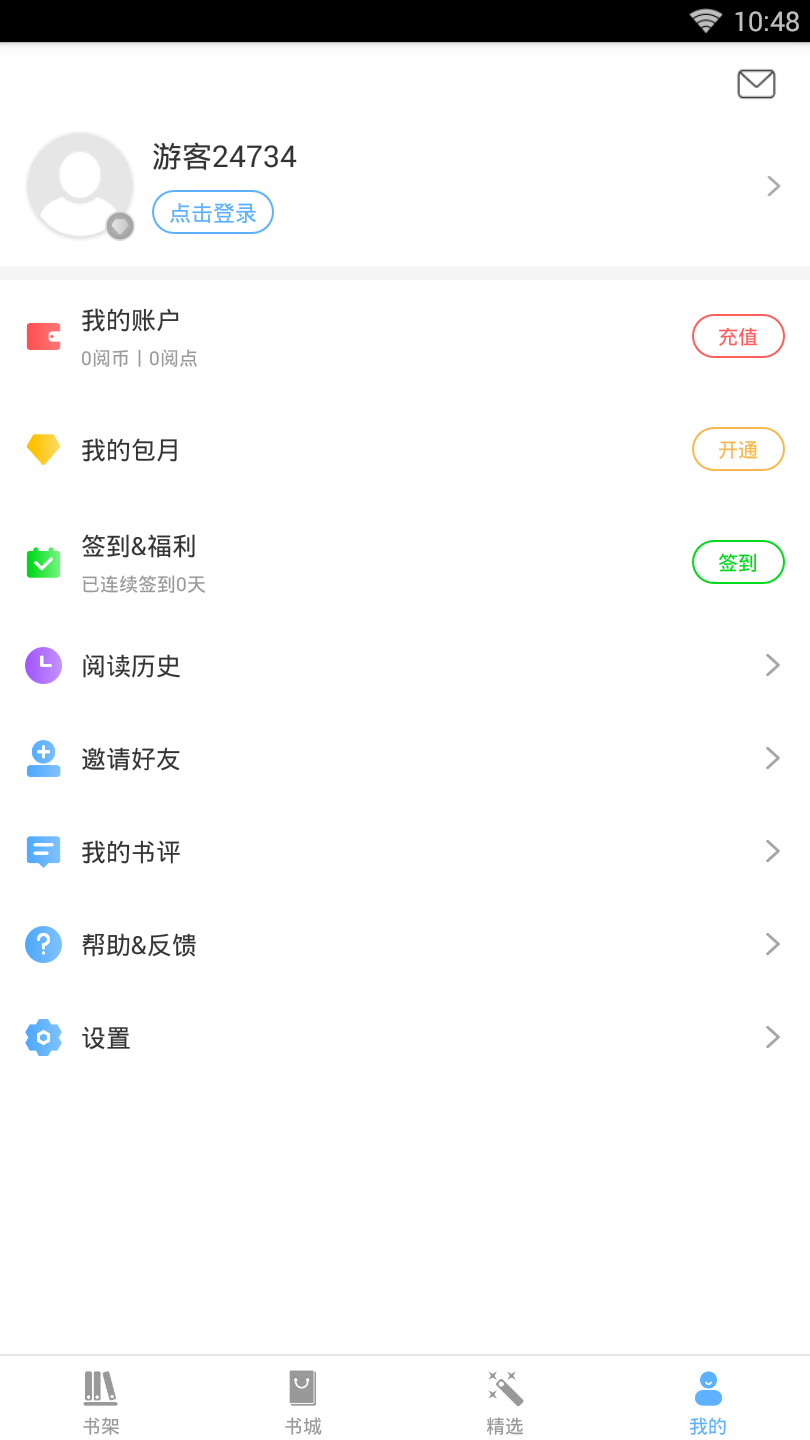The height and width of the screenshot is (1440, 810).
Task: Tap 开通 to activate monthly plan
Action: coord(738,450)
